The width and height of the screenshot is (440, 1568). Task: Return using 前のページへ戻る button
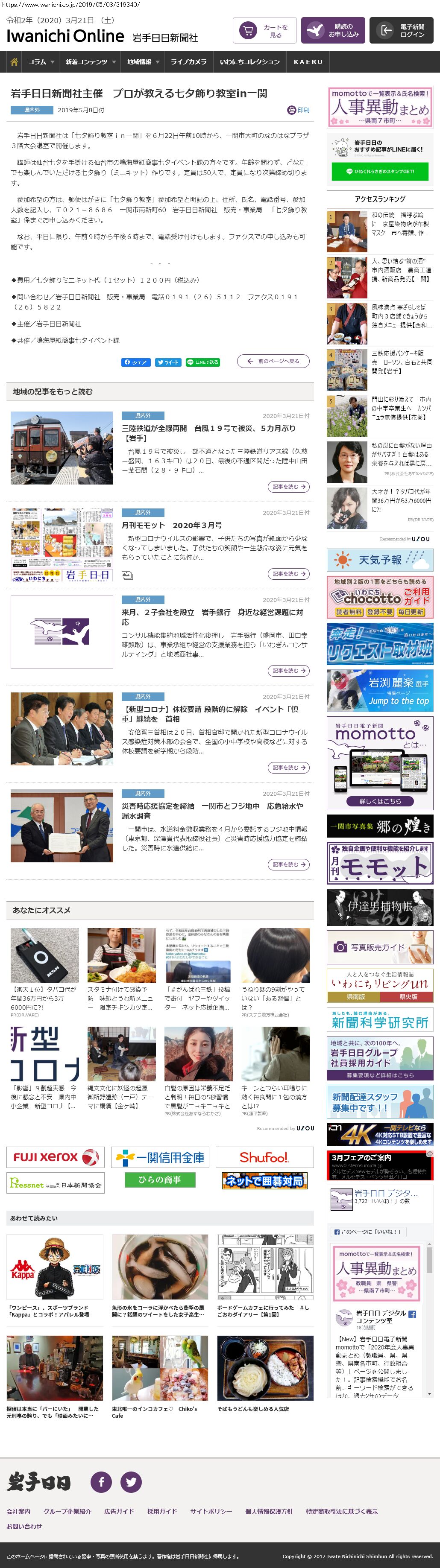273,362
